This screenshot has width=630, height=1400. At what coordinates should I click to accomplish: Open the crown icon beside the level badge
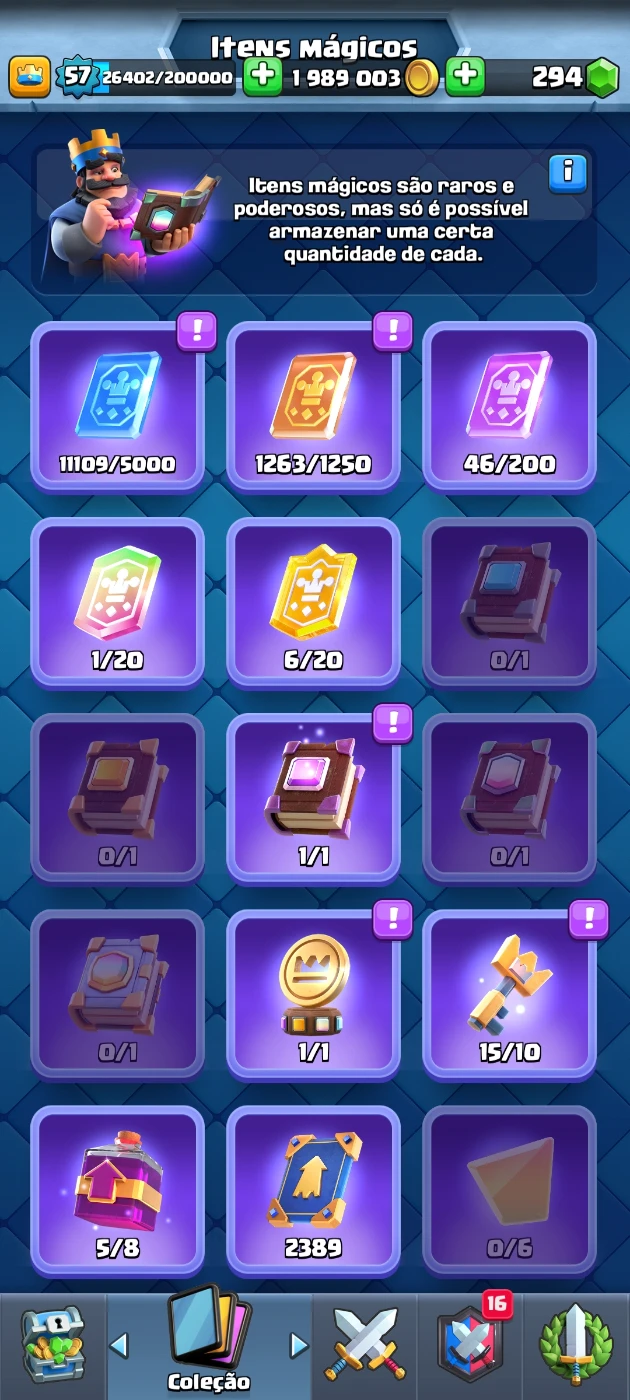click(x=29, y=77)
